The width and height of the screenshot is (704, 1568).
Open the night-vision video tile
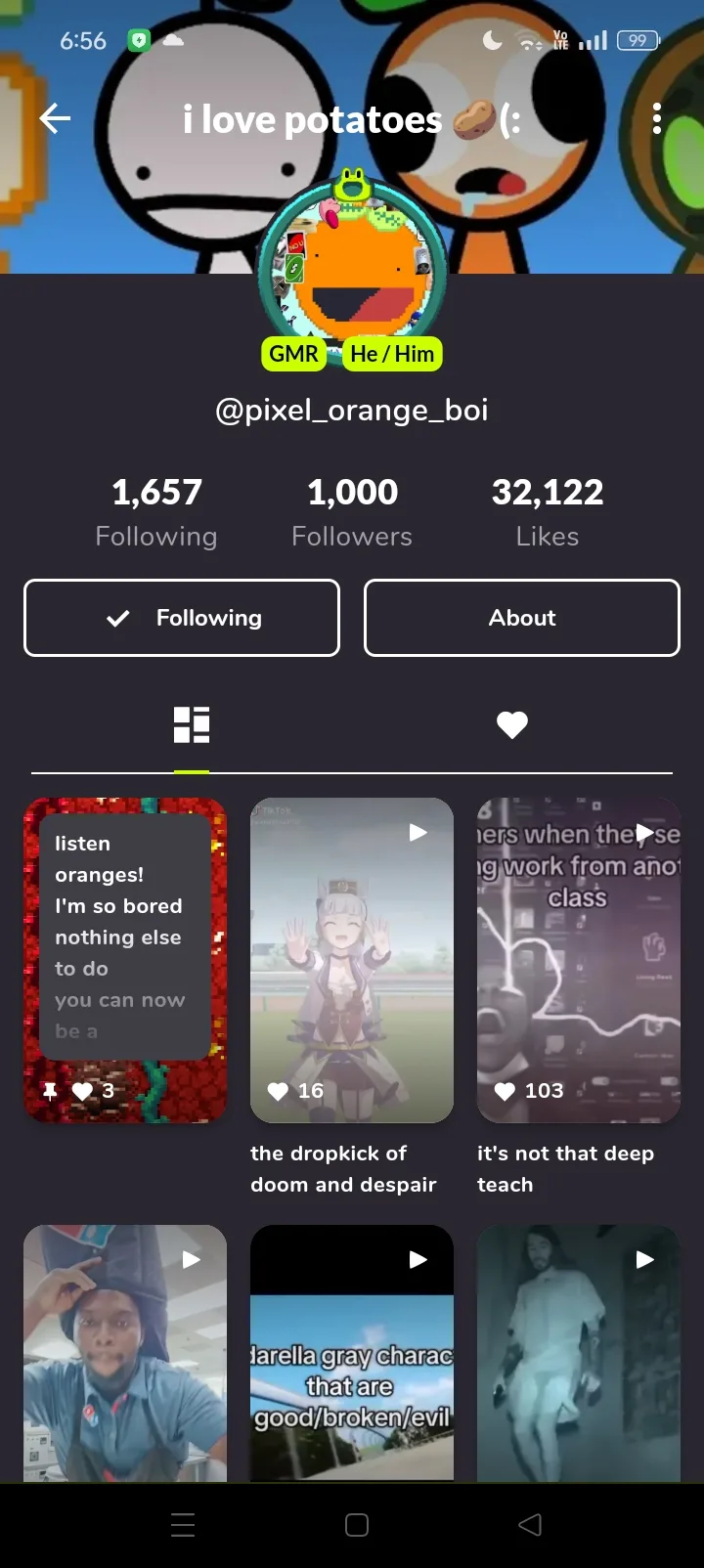tap(579, 1354)
